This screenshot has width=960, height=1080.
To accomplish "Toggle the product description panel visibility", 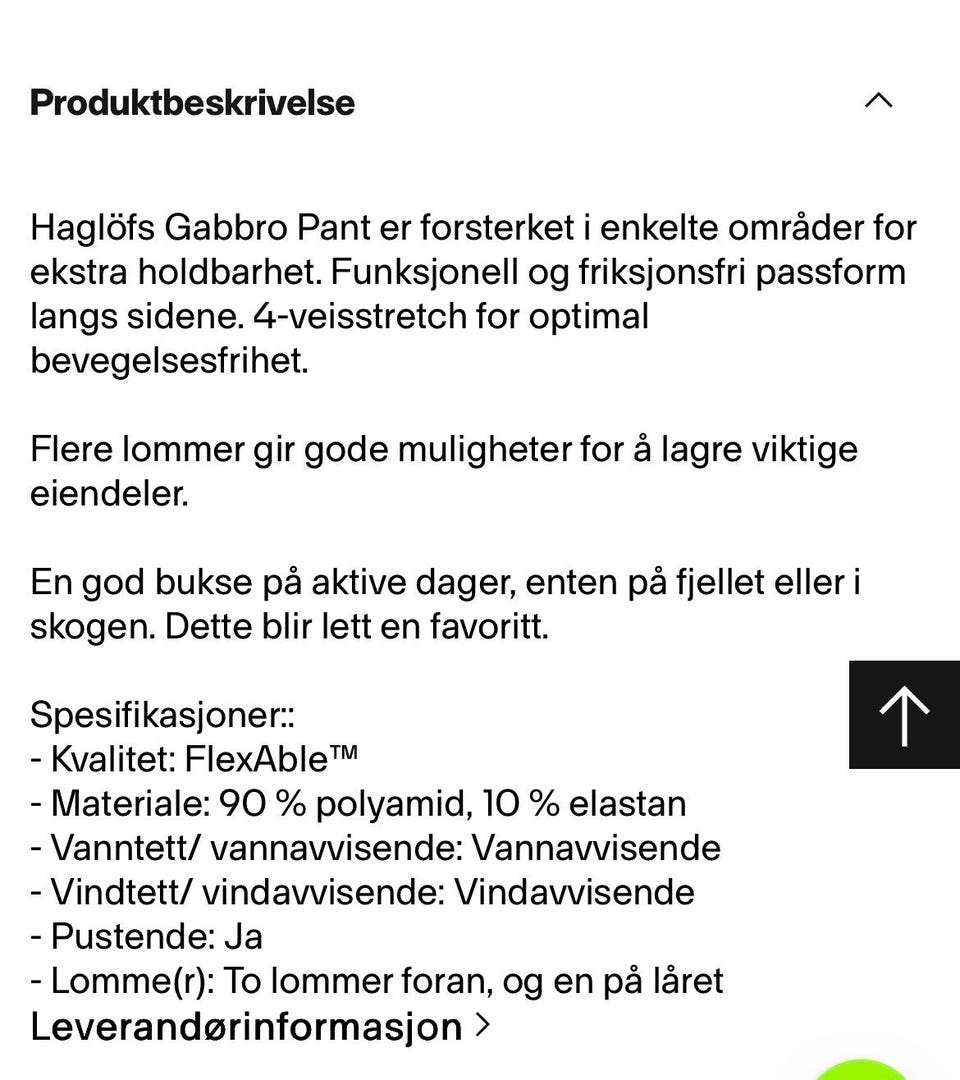I will pos(877,100).
